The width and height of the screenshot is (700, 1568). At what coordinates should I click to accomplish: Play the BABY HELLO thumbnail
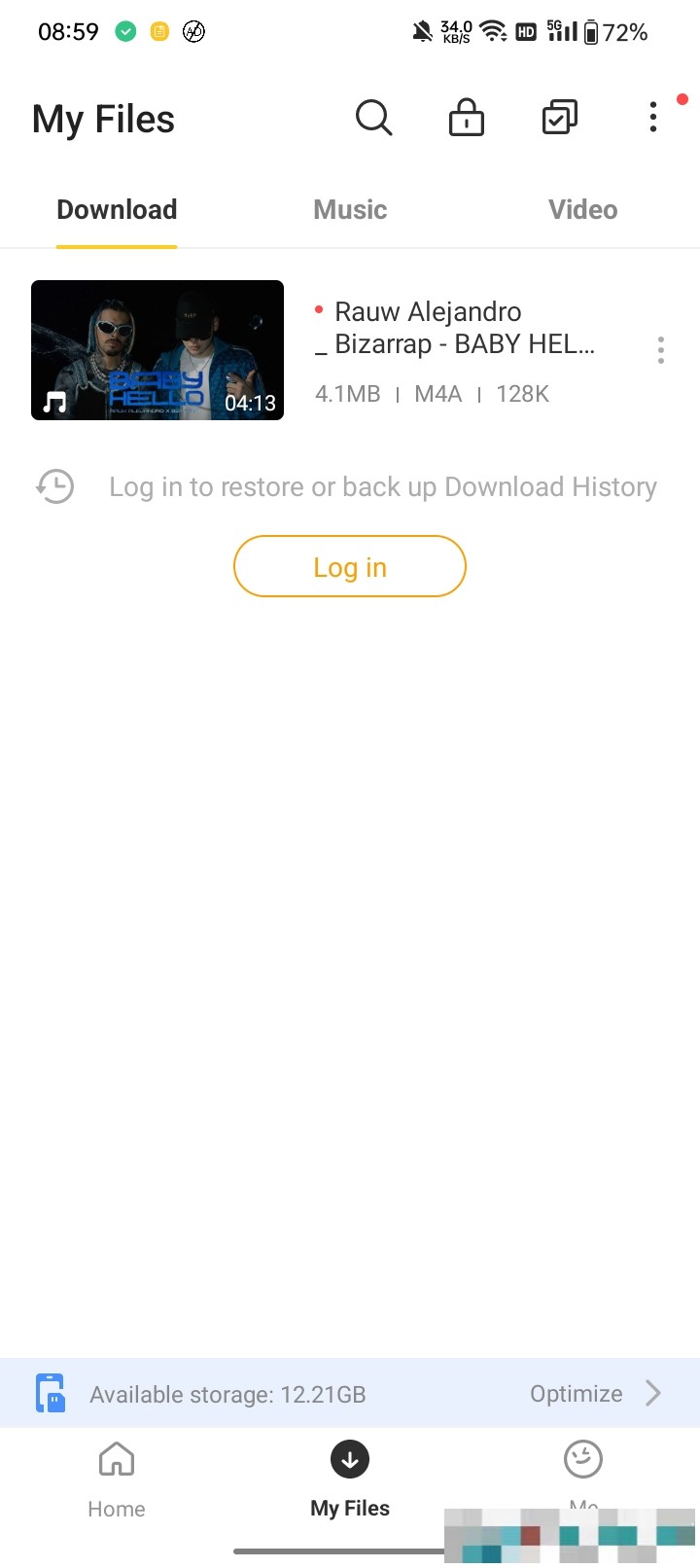coord(157,350)
